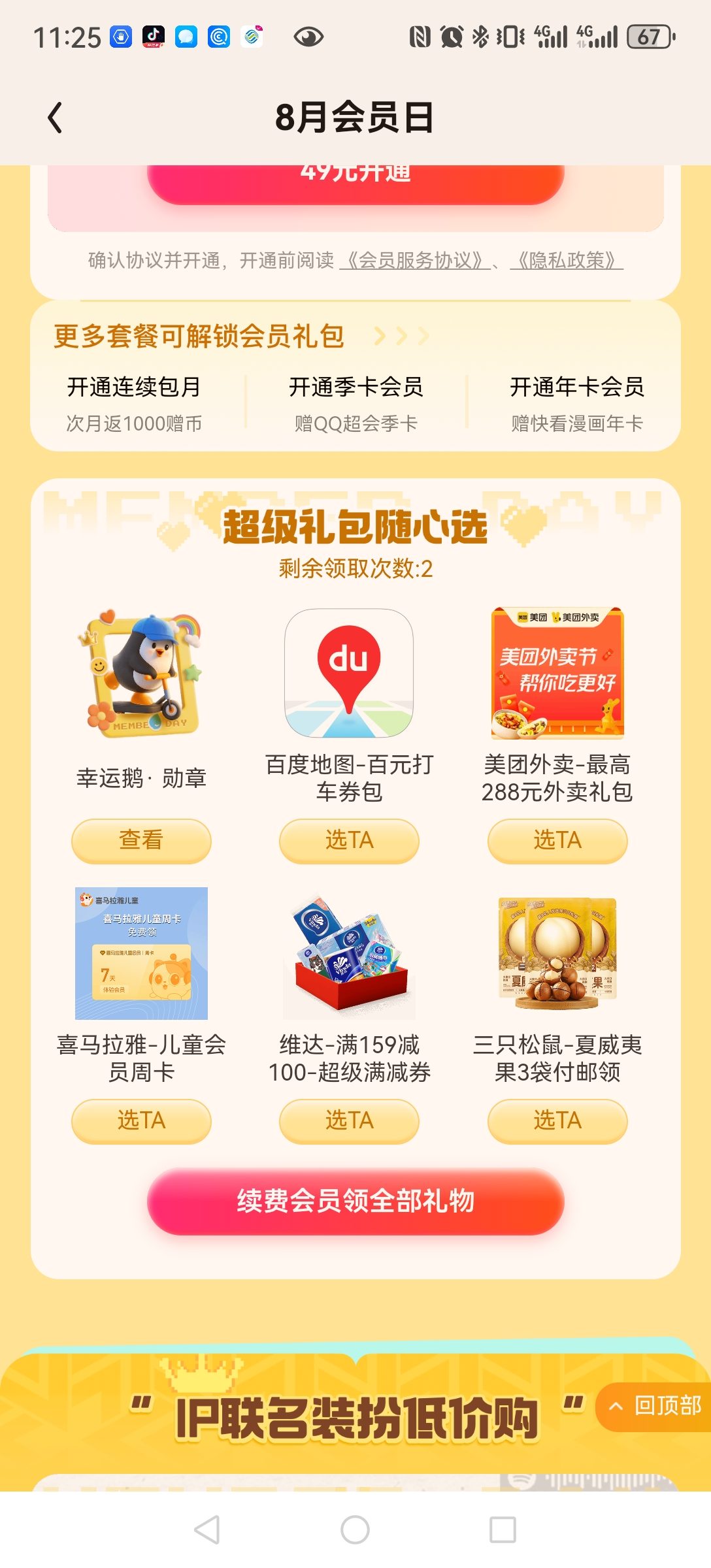The width and height of the screenshot is (711, 1568).
Task: Open the 隐私政策 link
Action: [x=567, y=260]
